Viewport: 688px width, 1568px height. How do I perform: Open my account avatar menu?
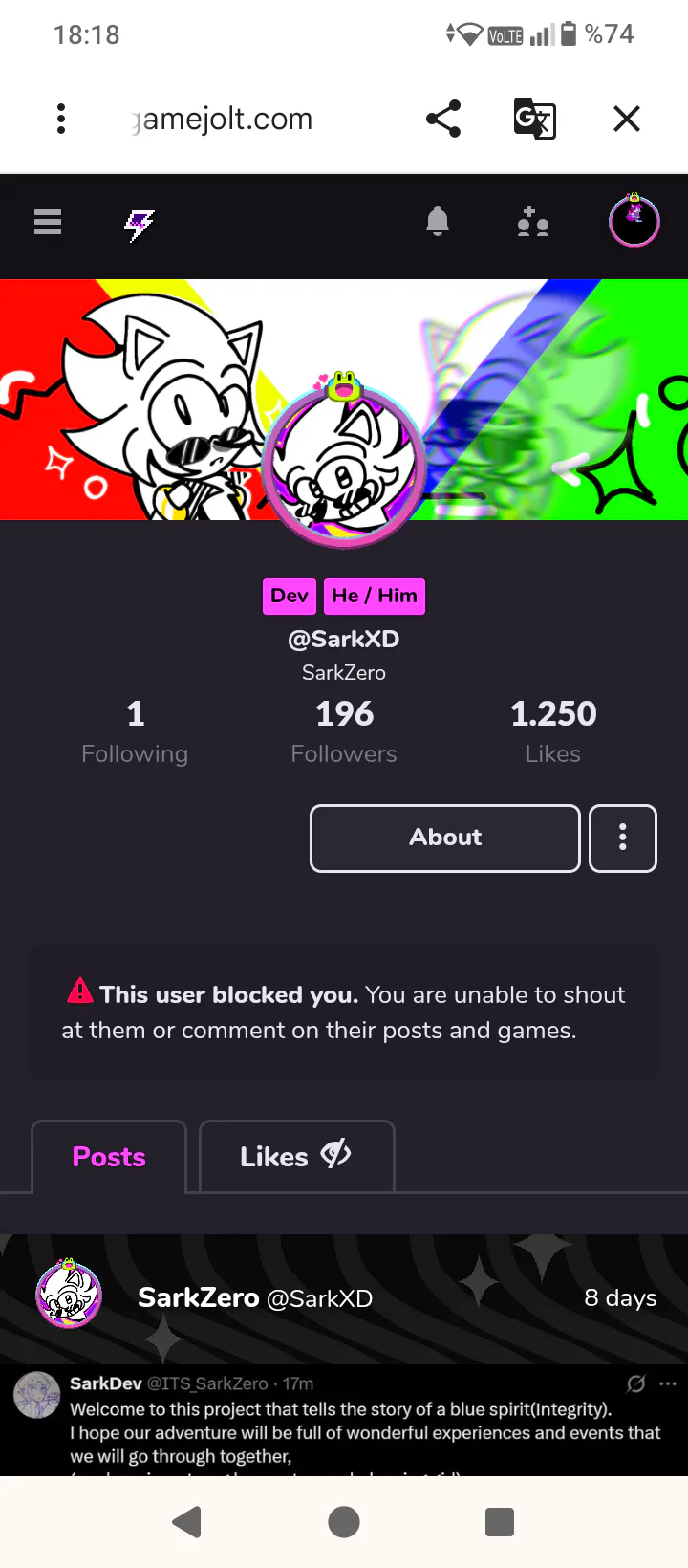pyautogui.click(x=634, y=222)
